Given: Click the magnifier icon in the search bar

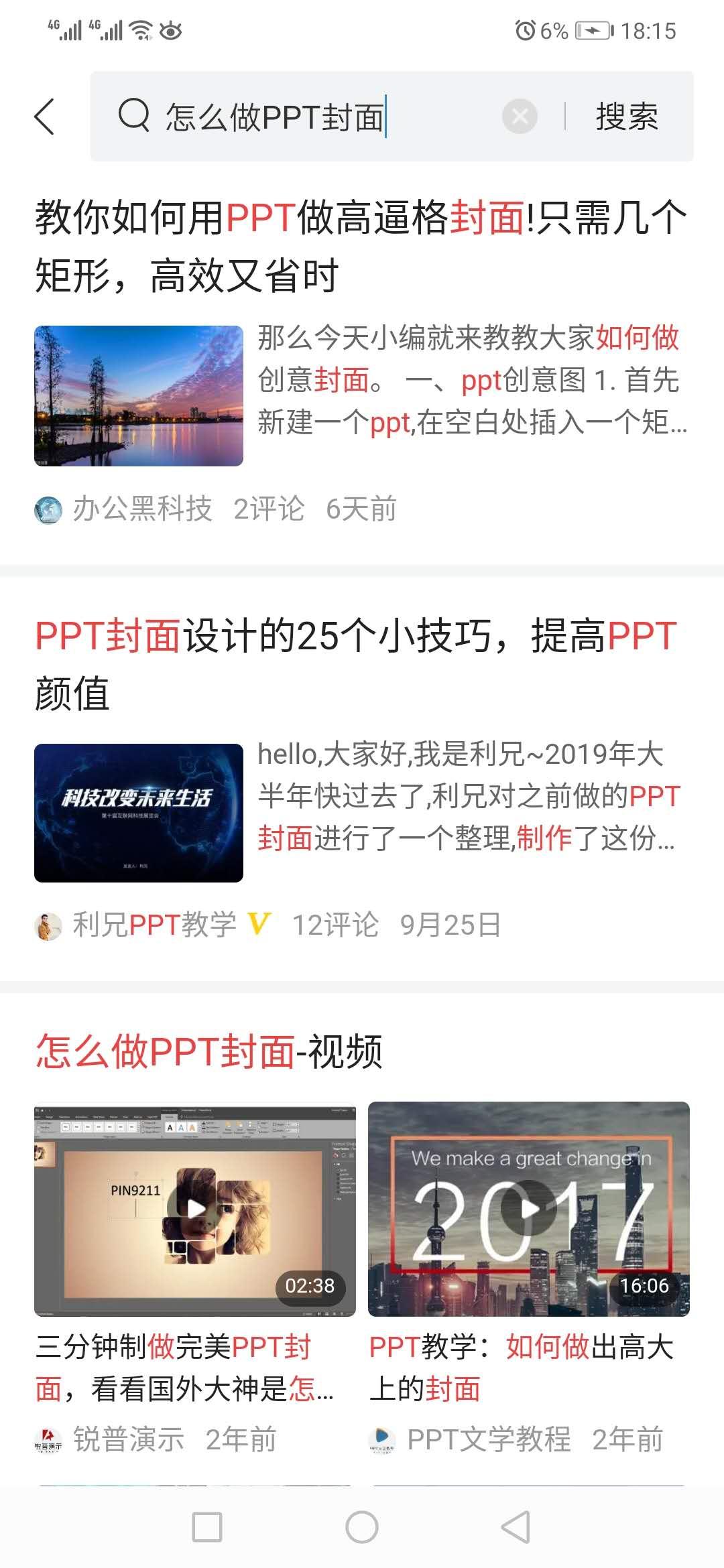Looking at the screenshot, I should [133, 115].
